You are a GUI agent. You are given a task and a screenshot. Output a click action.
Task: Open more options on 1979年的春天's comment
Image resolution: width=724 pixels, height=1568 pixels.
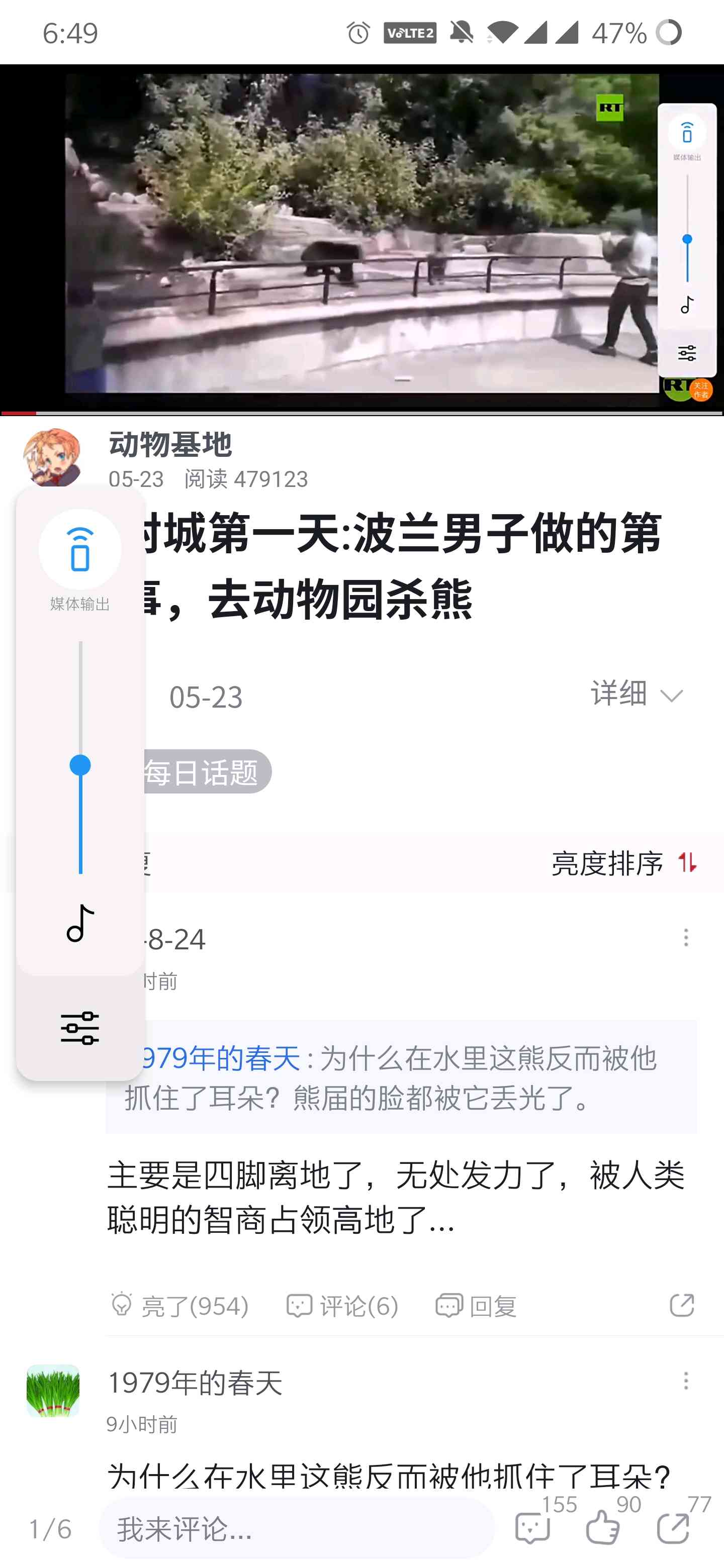click(x=686, y=1381)
